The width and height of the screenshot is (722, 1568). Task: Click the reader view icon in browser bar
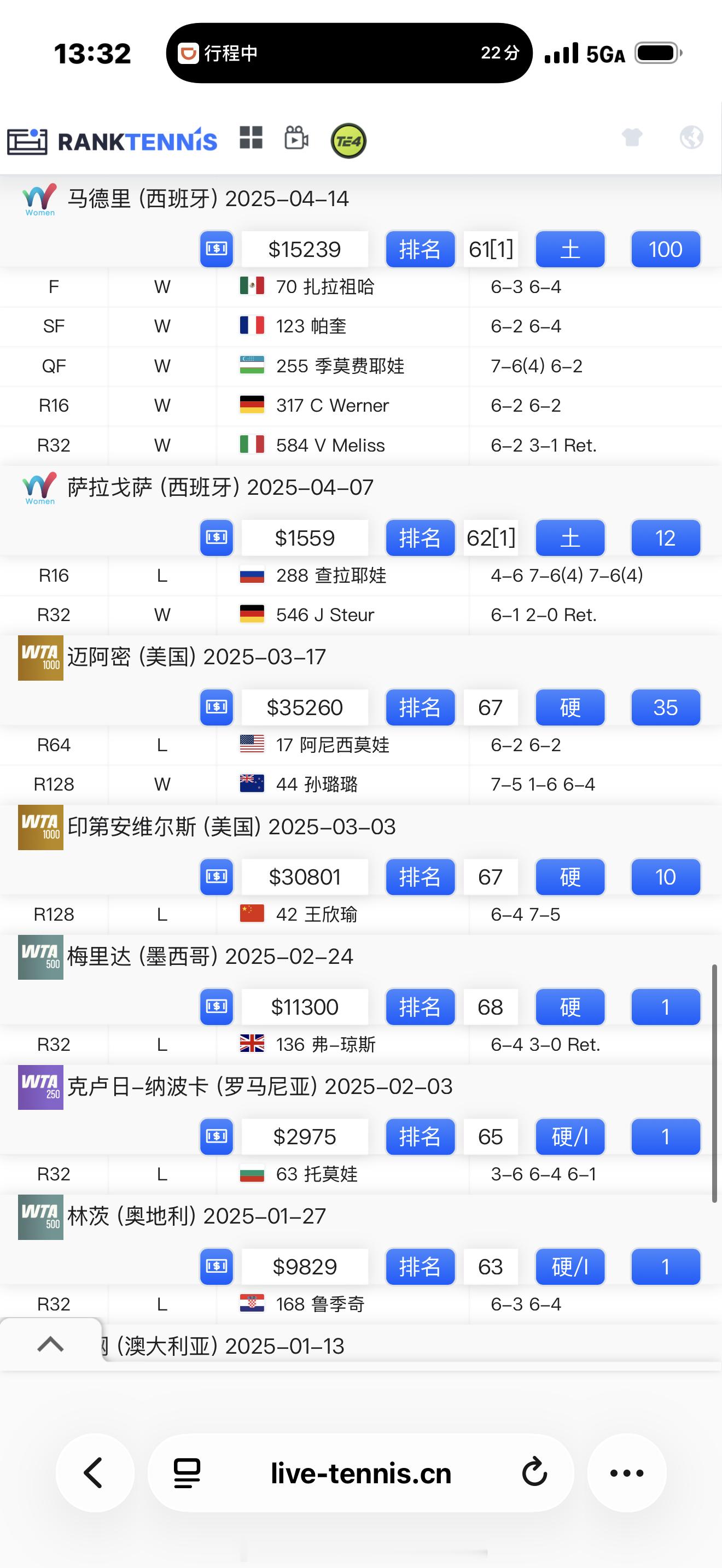(x=185, y=1473)
